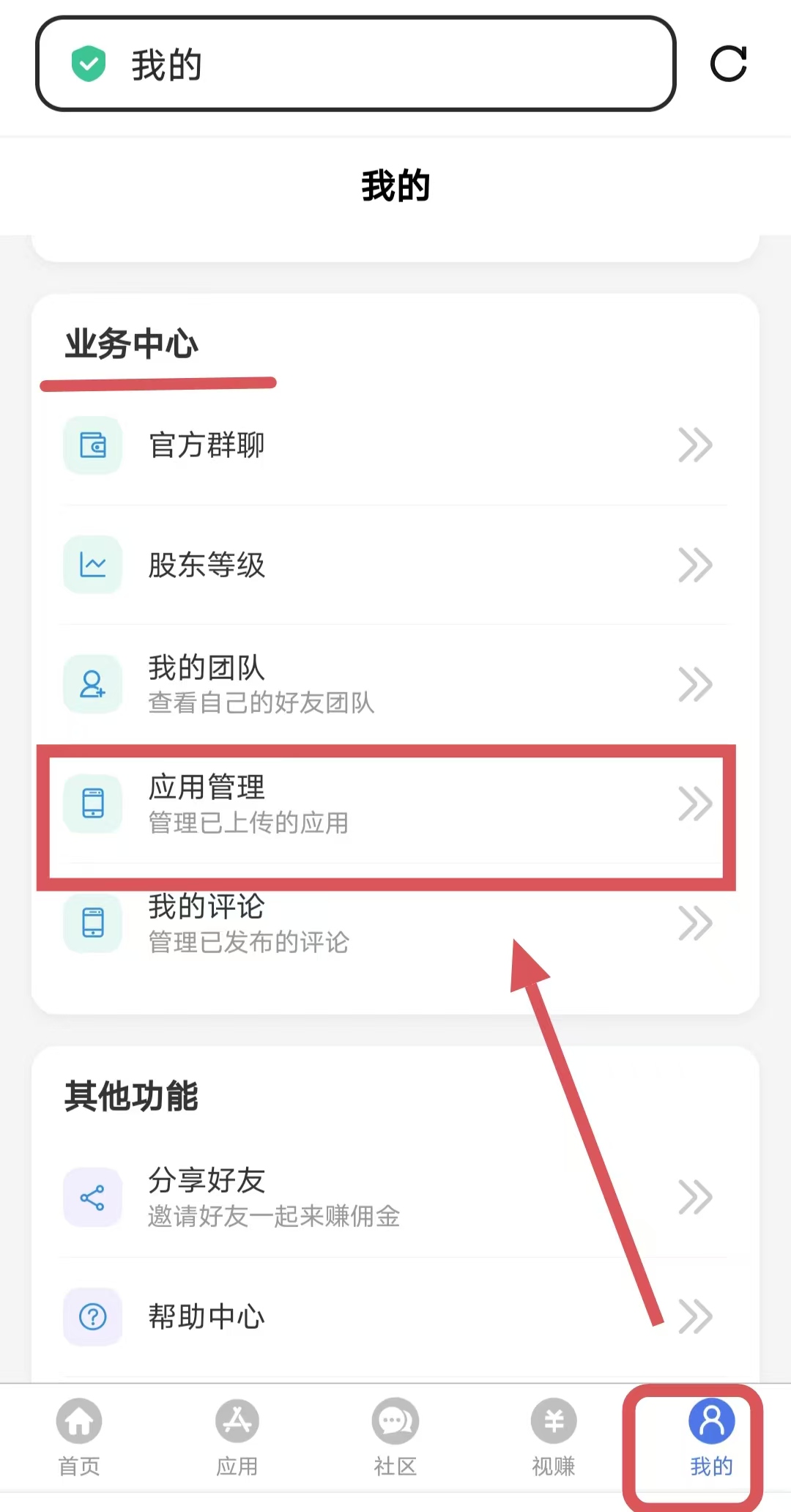The height and width of the screenshot is (1512, 791).
Task: Select the 股东等级 chart icon
Action: [x=92, y=565]
